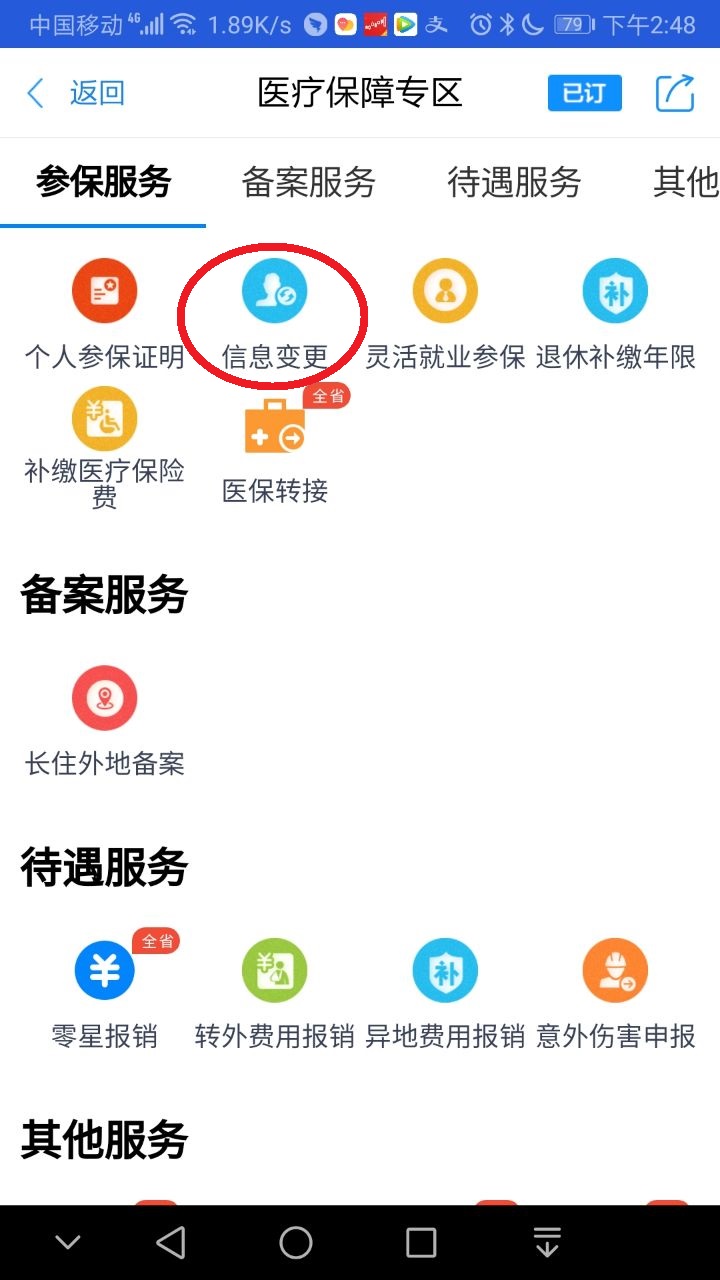Tap the 返回 back arrow

(x=36, y=94)
